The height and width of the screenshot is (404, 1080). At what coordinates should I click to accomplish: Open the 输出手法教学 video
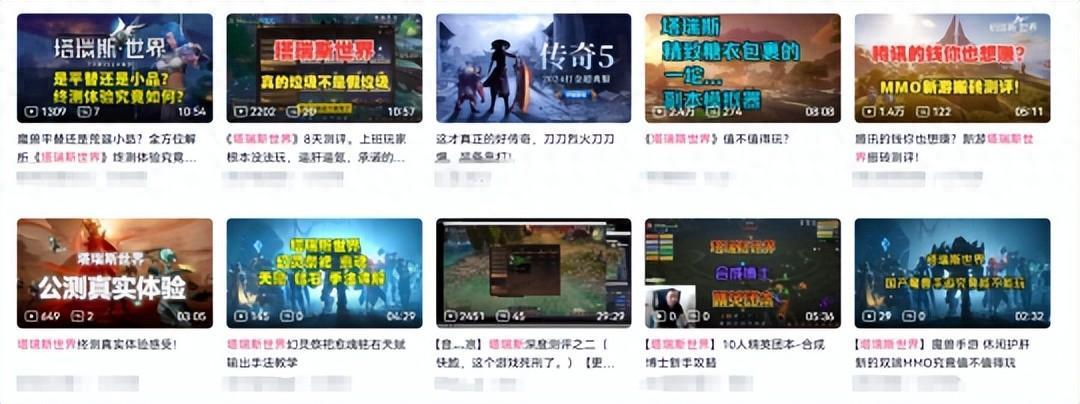pos(324,273)
